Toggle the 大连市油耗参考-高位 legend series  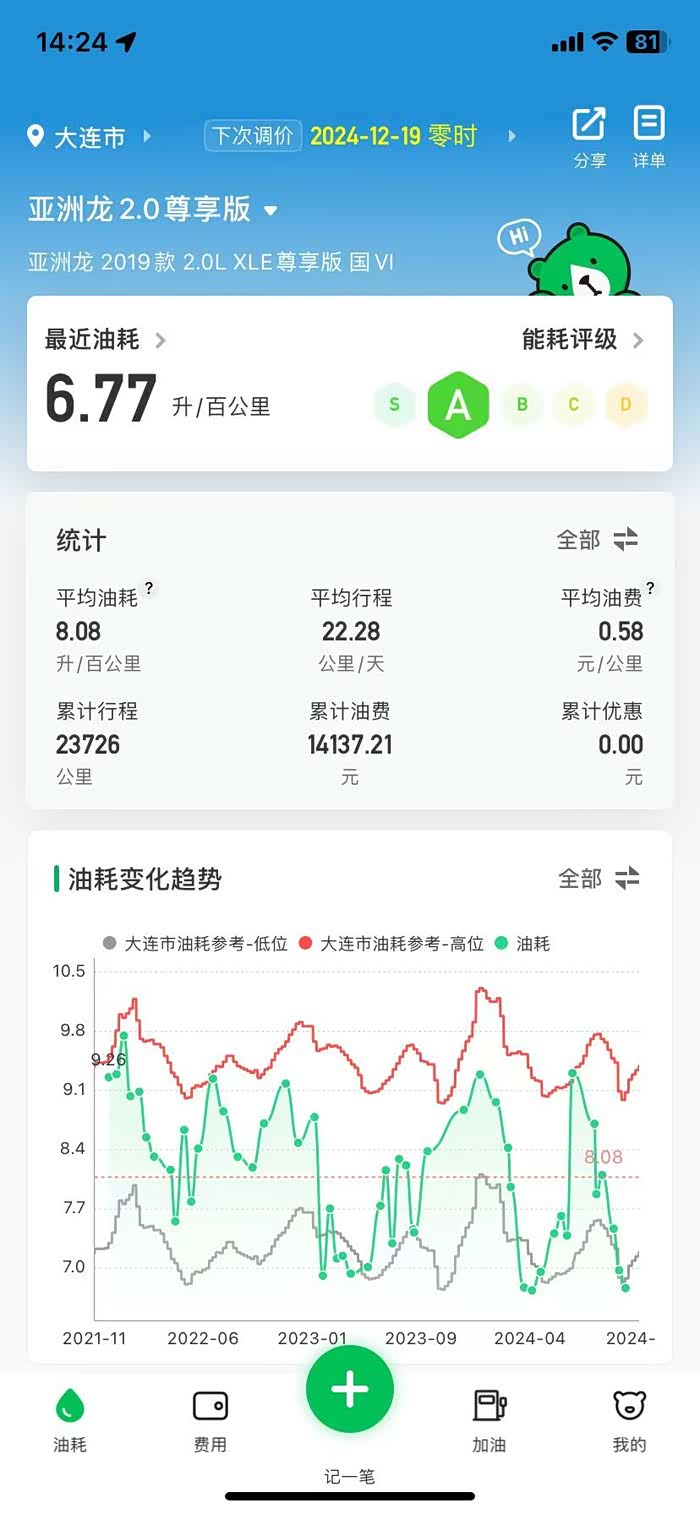(x=391, y=943)
